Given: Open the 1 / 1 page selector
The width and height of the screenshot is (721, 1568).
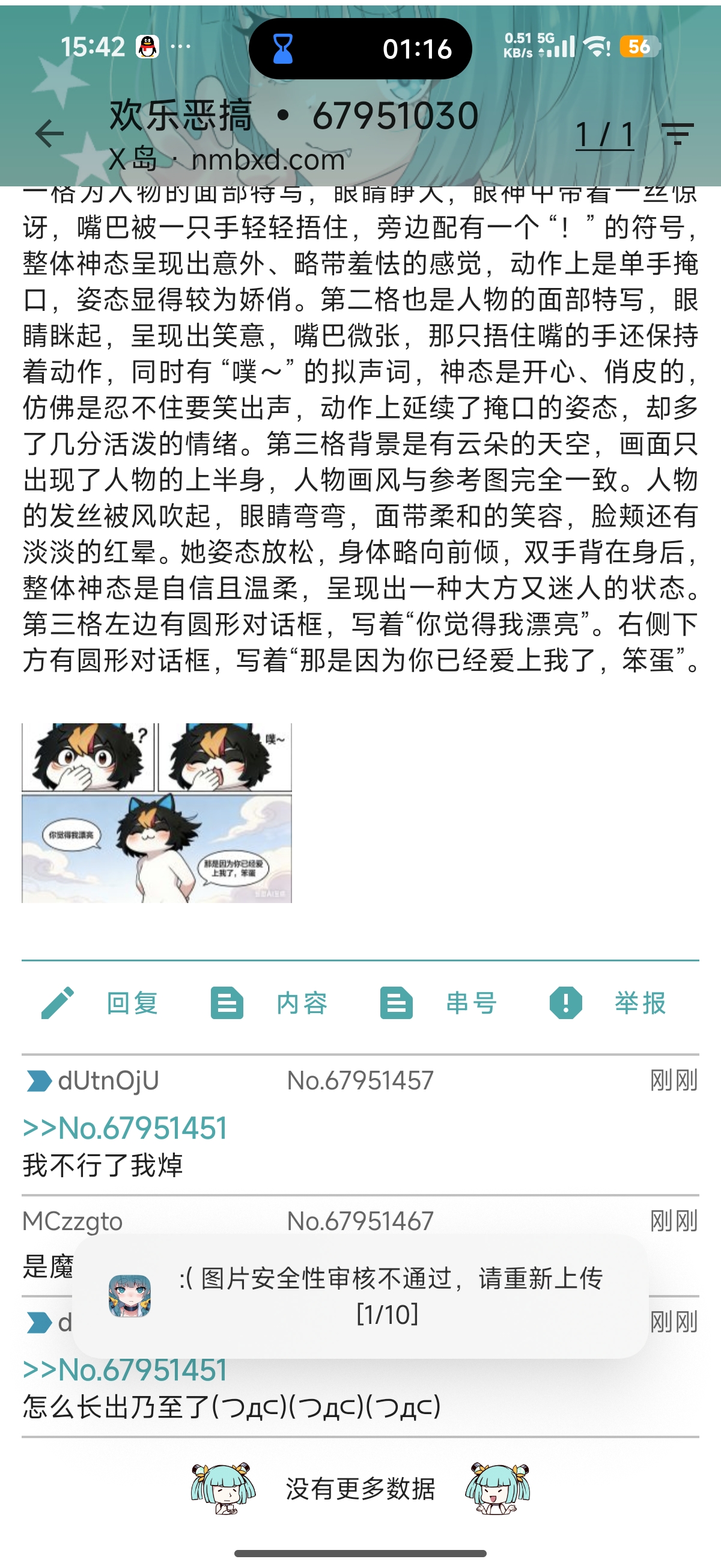Looking at the screenshot, I should coord(604,135).
